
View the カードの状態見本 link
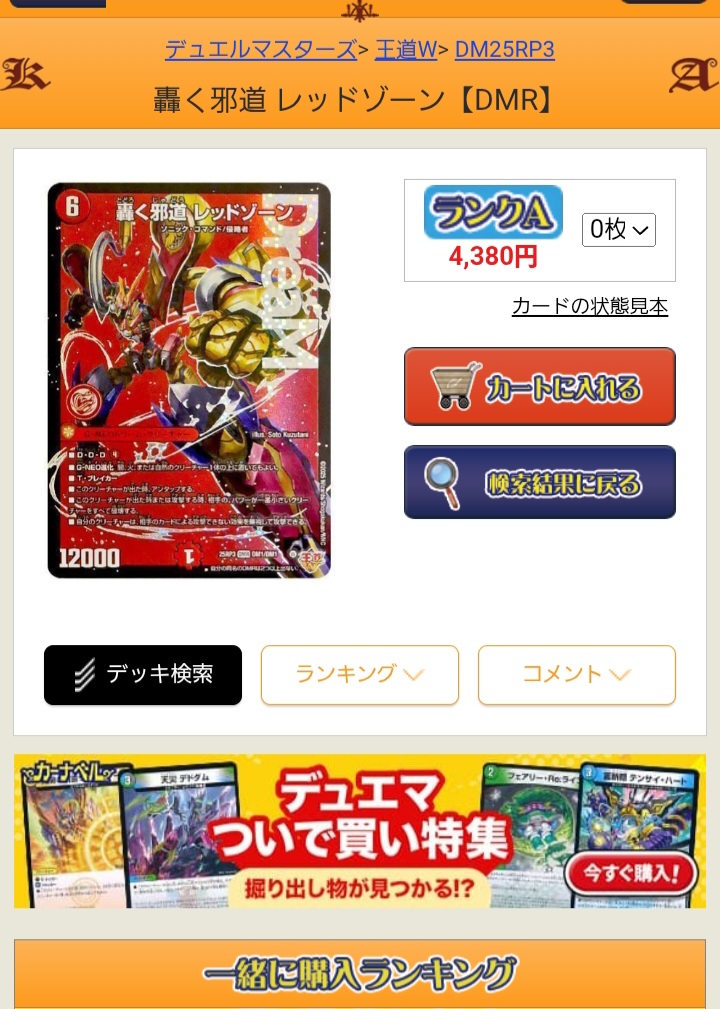589,306
